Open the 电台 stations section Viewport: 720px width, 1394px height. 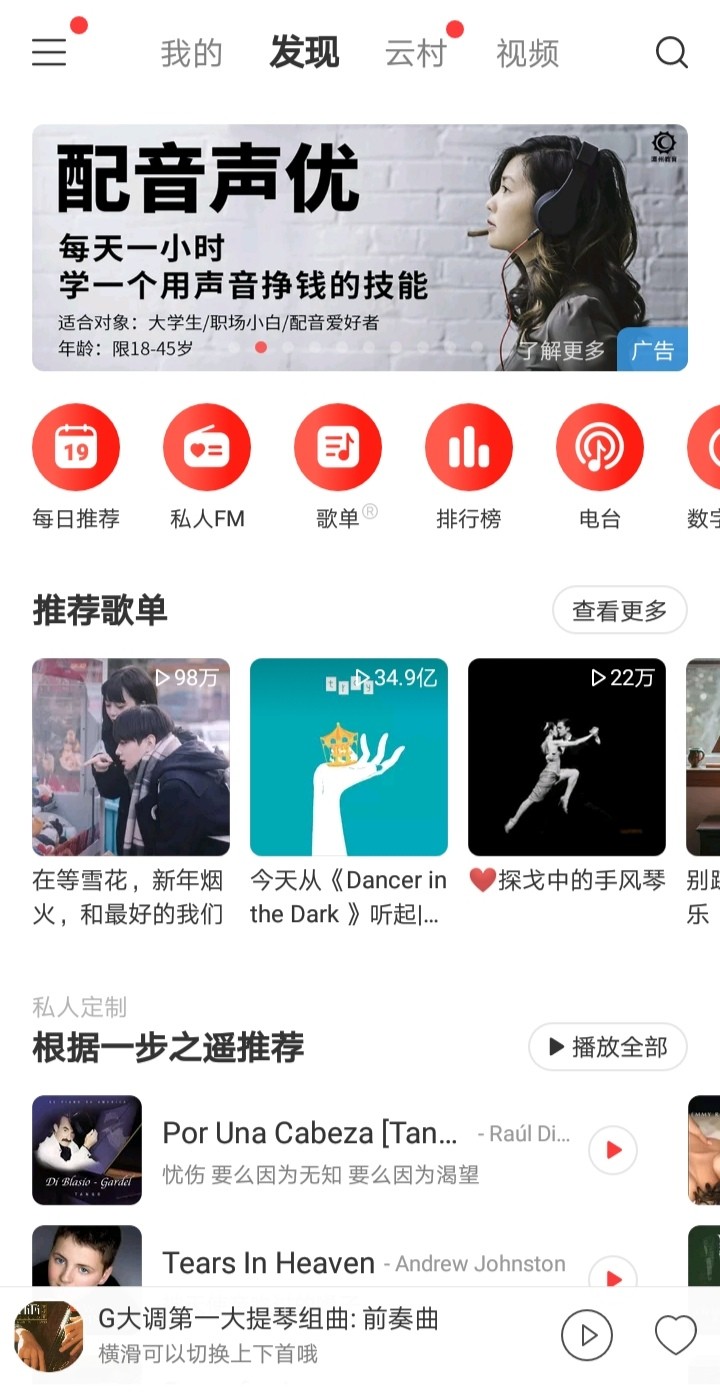[x=600, y=447]
